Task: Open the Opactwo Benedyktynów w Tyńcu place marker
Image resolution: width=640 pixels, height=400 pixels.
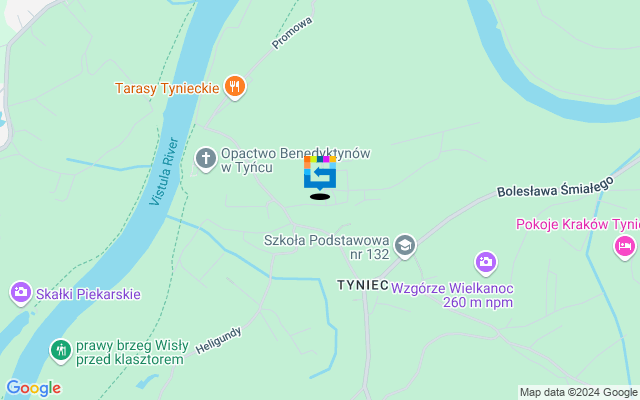Action: [x=206, y=159]
